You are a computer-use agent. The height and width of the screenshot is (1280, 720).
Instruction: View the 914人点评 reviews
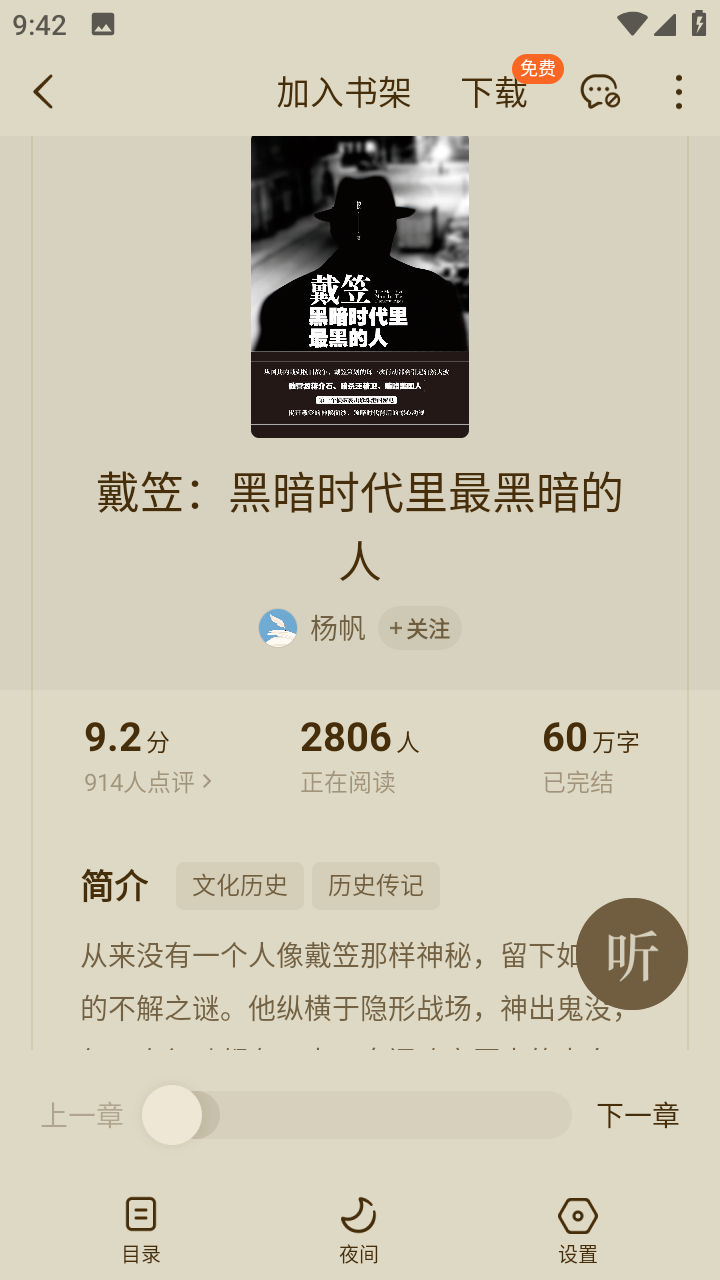coord(148,782)
